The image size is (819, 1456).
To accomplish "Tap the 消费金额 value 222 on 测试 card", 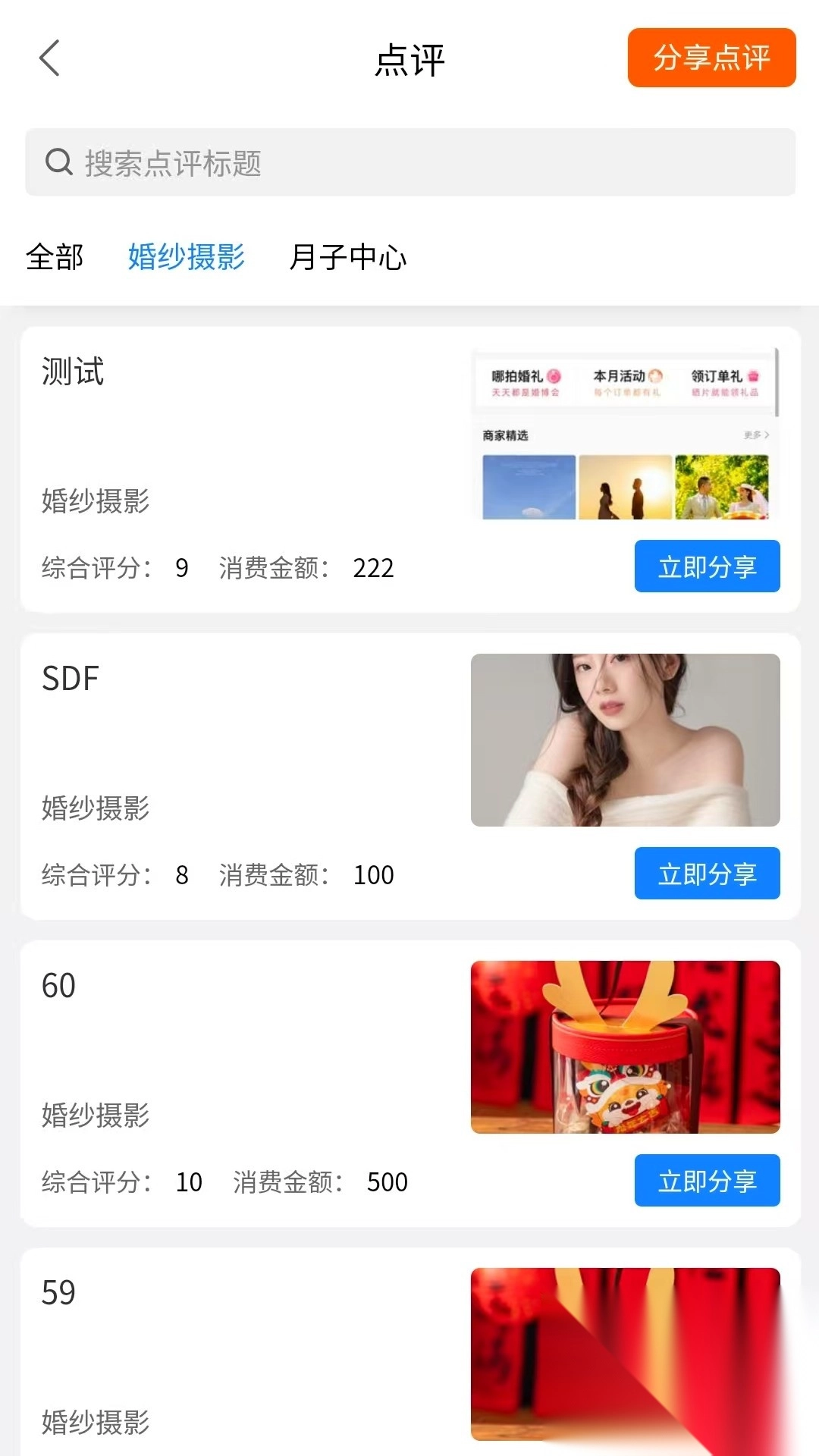I will click(x=373, y=568).
